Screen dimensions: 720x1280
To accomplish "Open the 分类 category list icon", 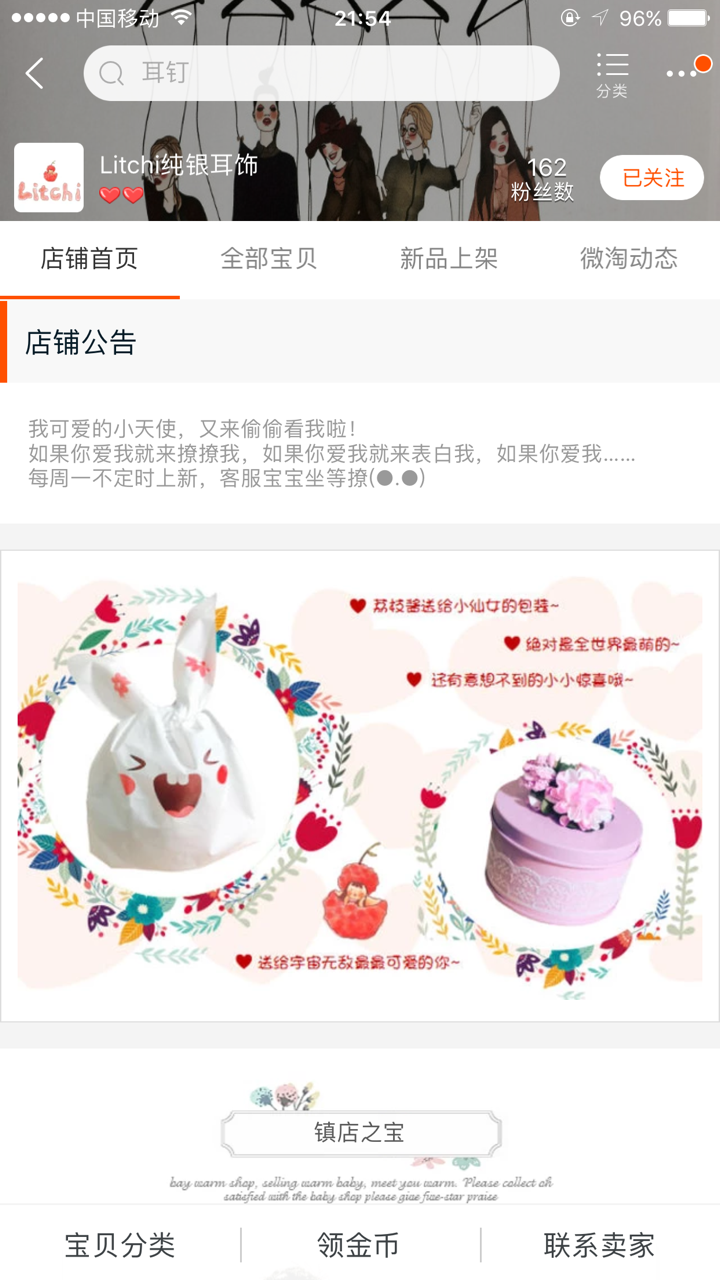I will [x=611, y=75].
